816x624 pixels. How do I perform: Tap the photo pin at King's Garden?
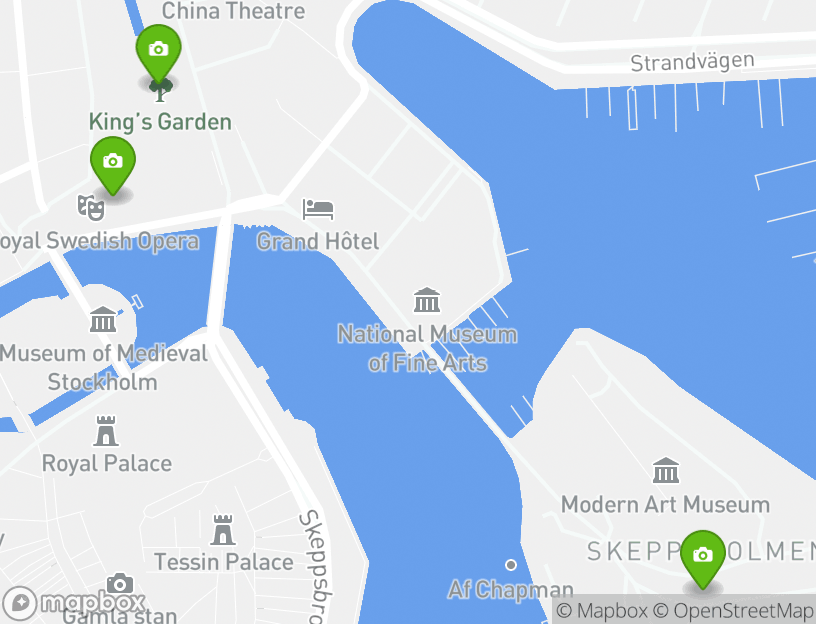tap(158, 52)
